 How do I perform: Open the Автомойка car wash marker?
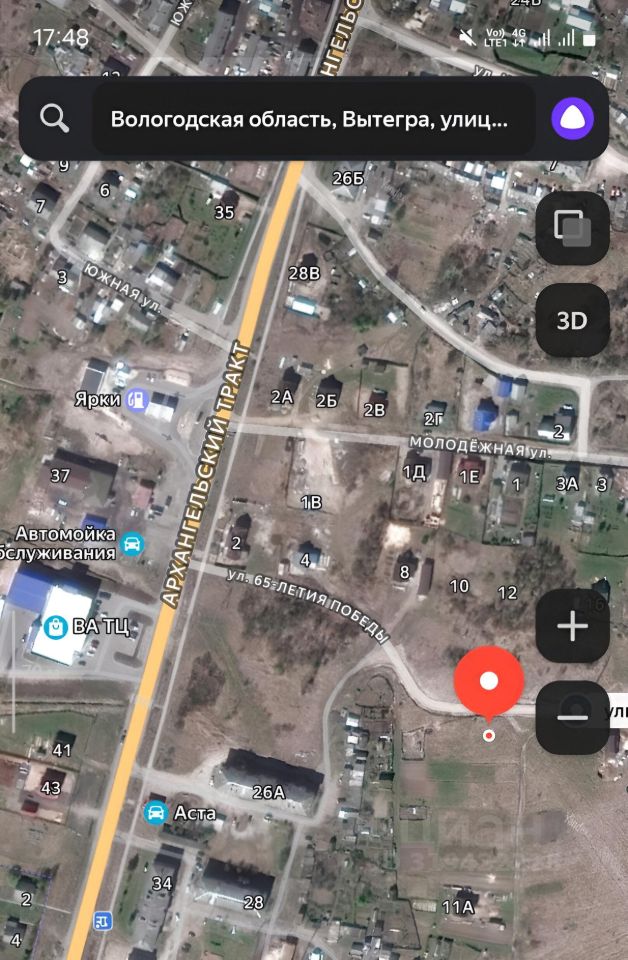pos(131,544)
